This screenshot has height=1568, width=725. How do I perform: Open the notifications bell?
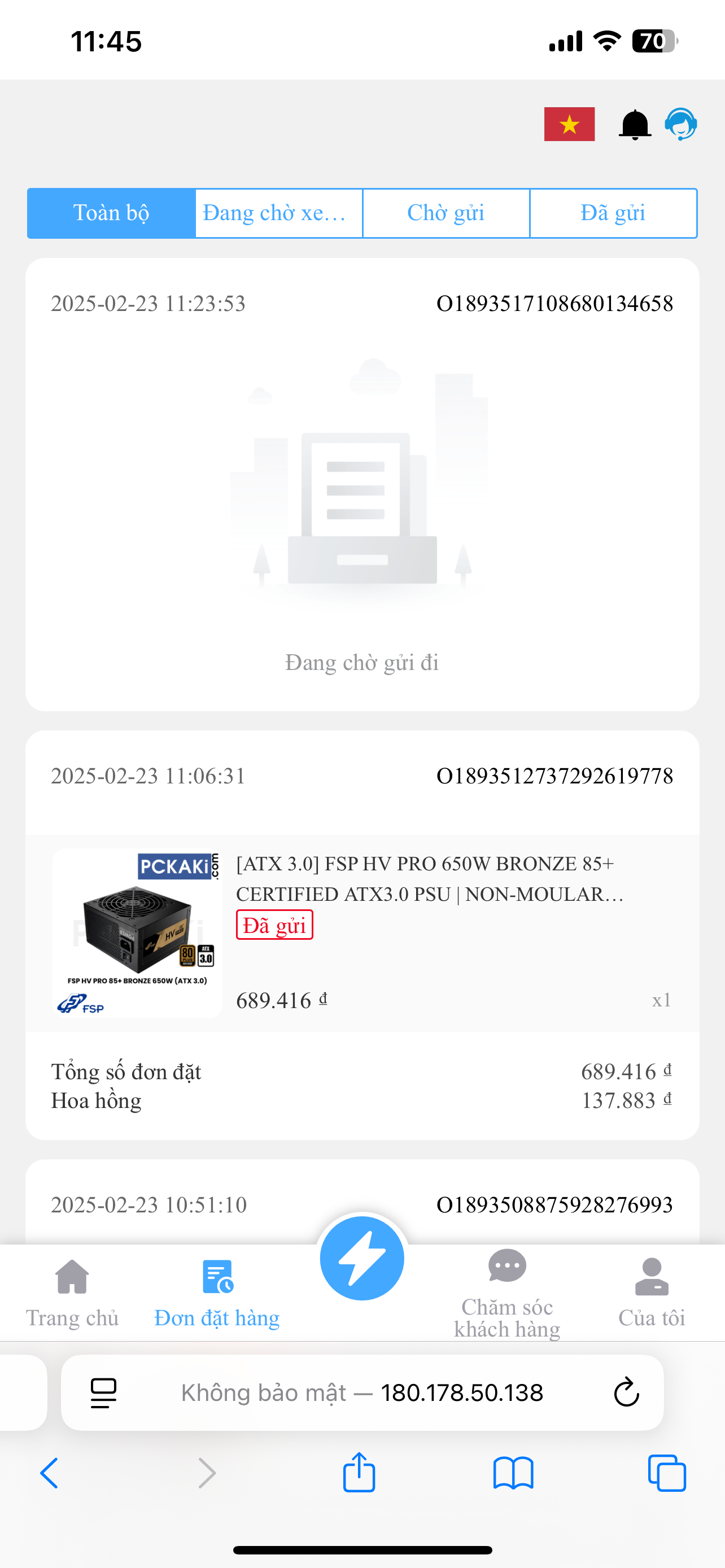click(634, 125)
